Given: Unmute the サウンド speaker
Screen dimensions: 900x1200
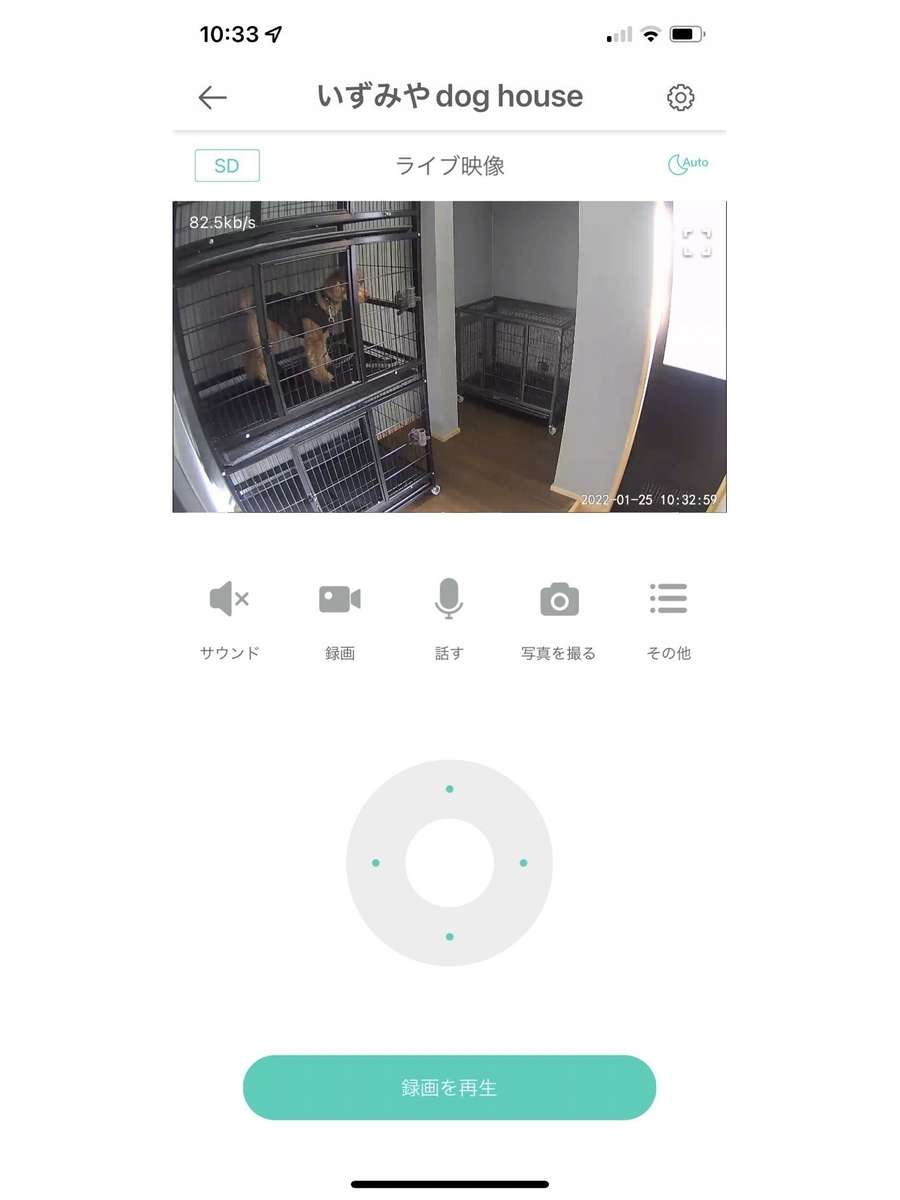Looking at the screenshot, I should click(x=229, y=600).
